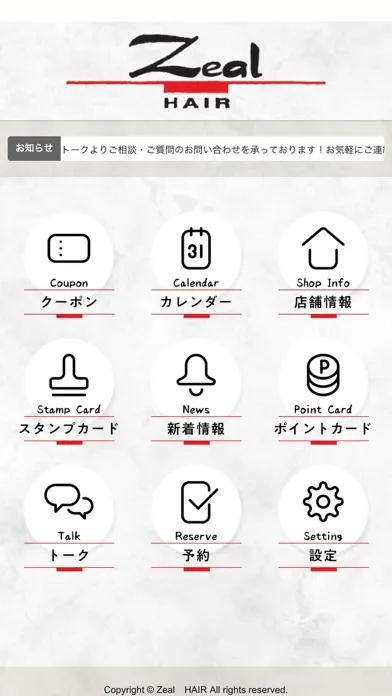Open the Point Card
392x696 pixels.
(x=323, y=392)
